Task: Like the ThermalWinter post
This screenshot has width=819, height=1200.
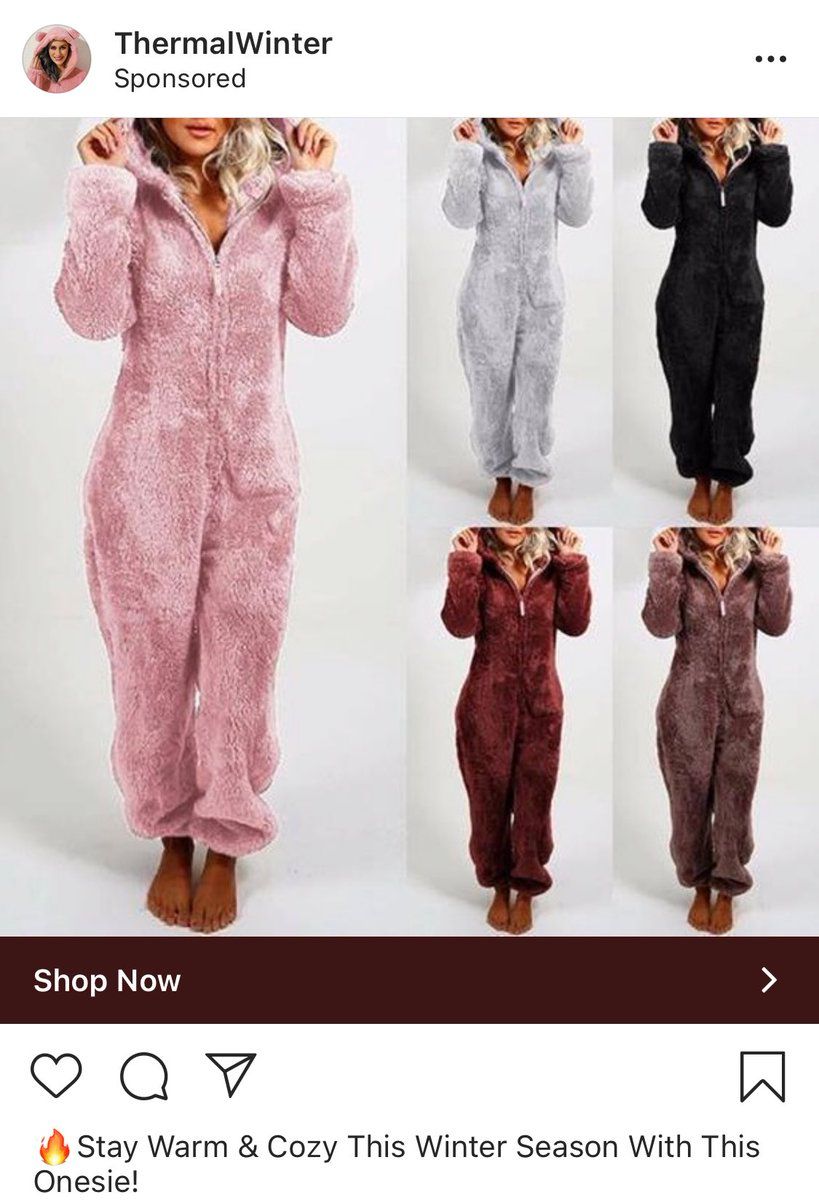Action: (56, 1076)
